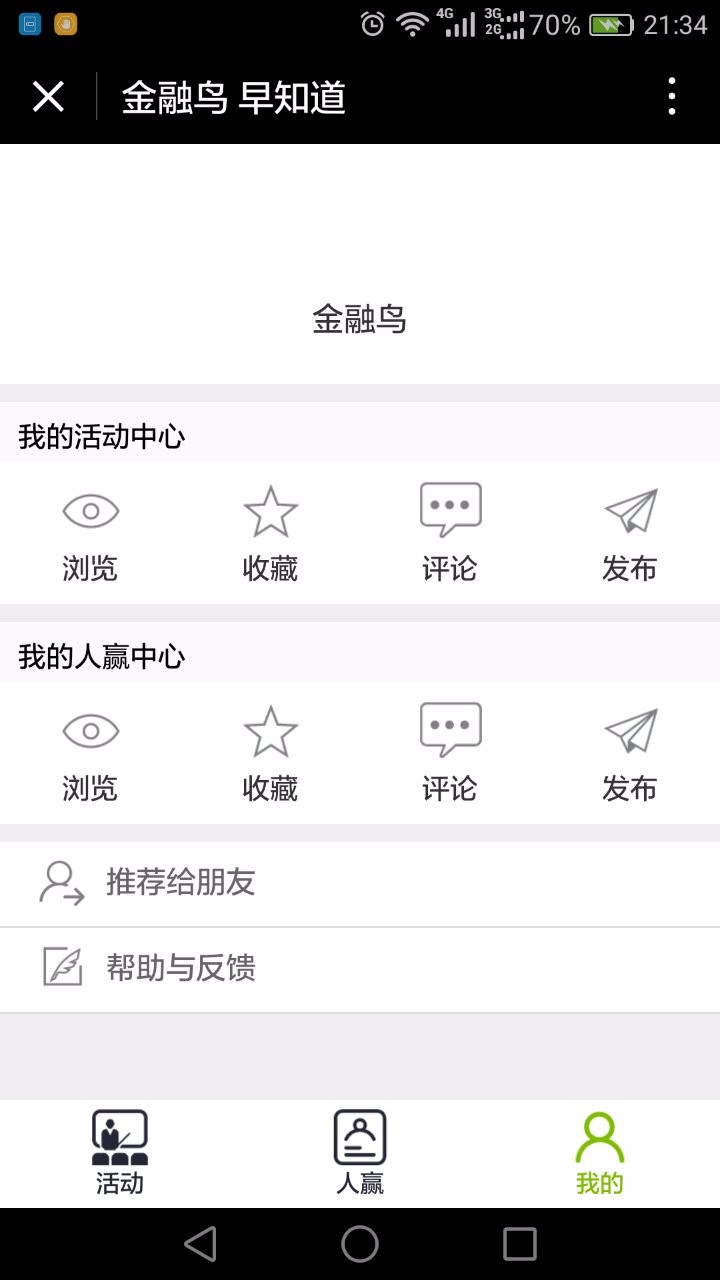Open 发布 under 我的人赢中心
The width and height of the screenshot is (720, 1280).
630,754
